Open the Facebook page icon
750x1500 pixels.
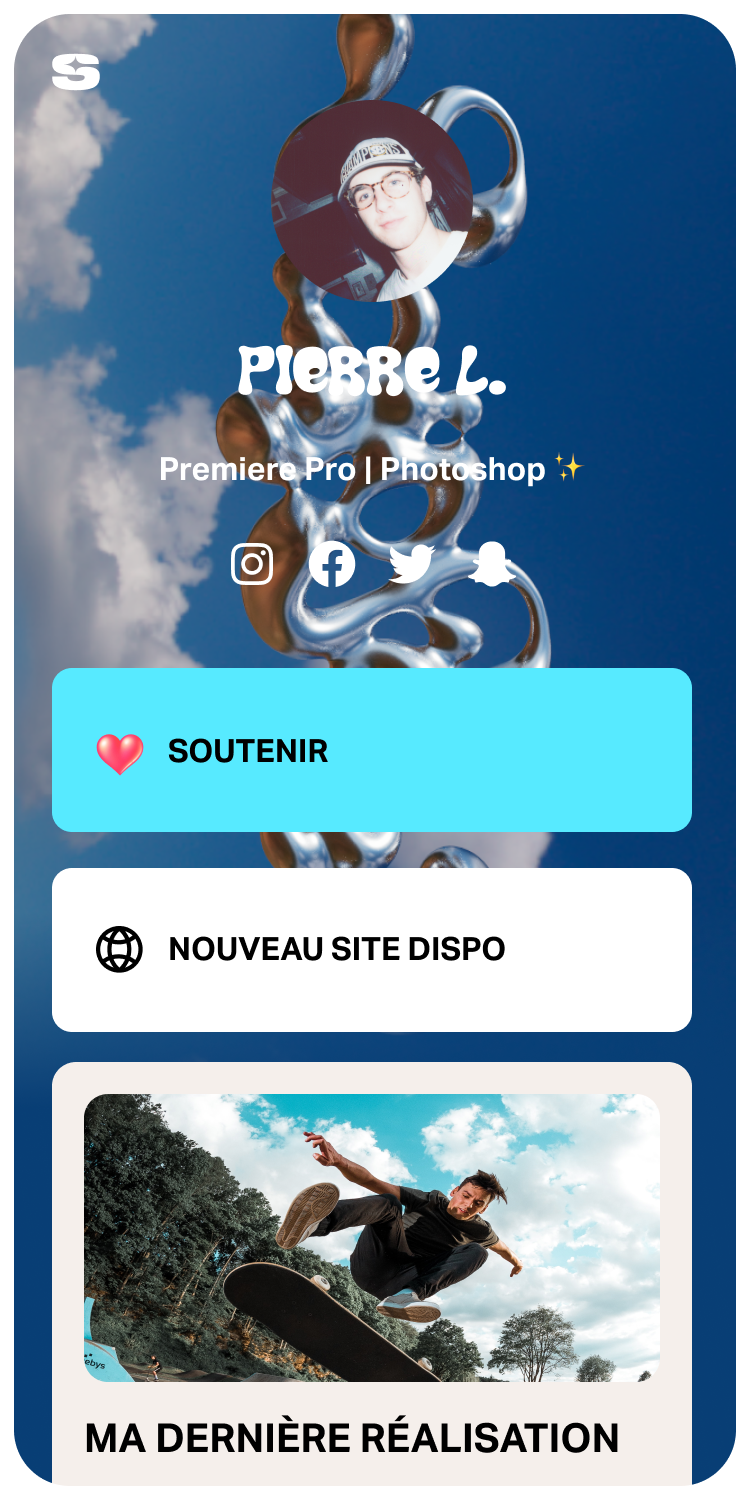[x=332, y=564]
